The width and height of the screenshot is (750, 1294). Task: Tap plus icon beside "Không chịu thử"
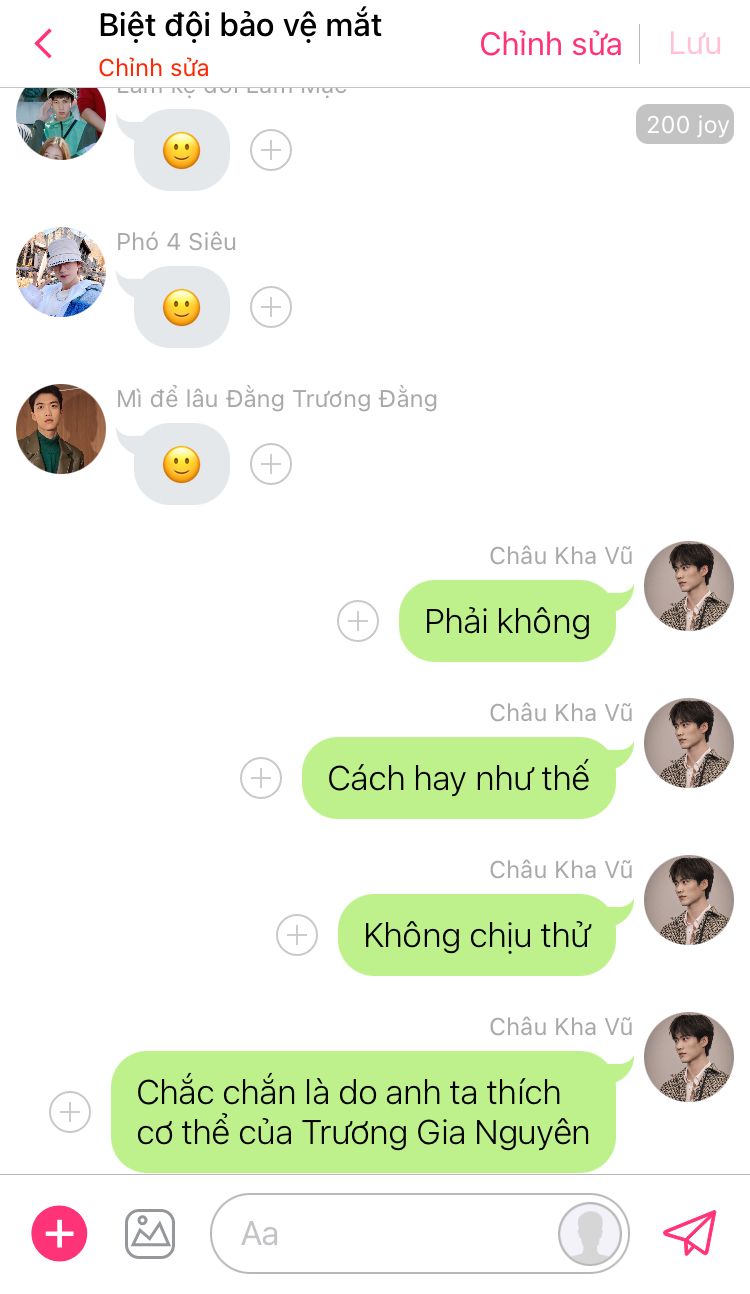[x=296, y=935]
